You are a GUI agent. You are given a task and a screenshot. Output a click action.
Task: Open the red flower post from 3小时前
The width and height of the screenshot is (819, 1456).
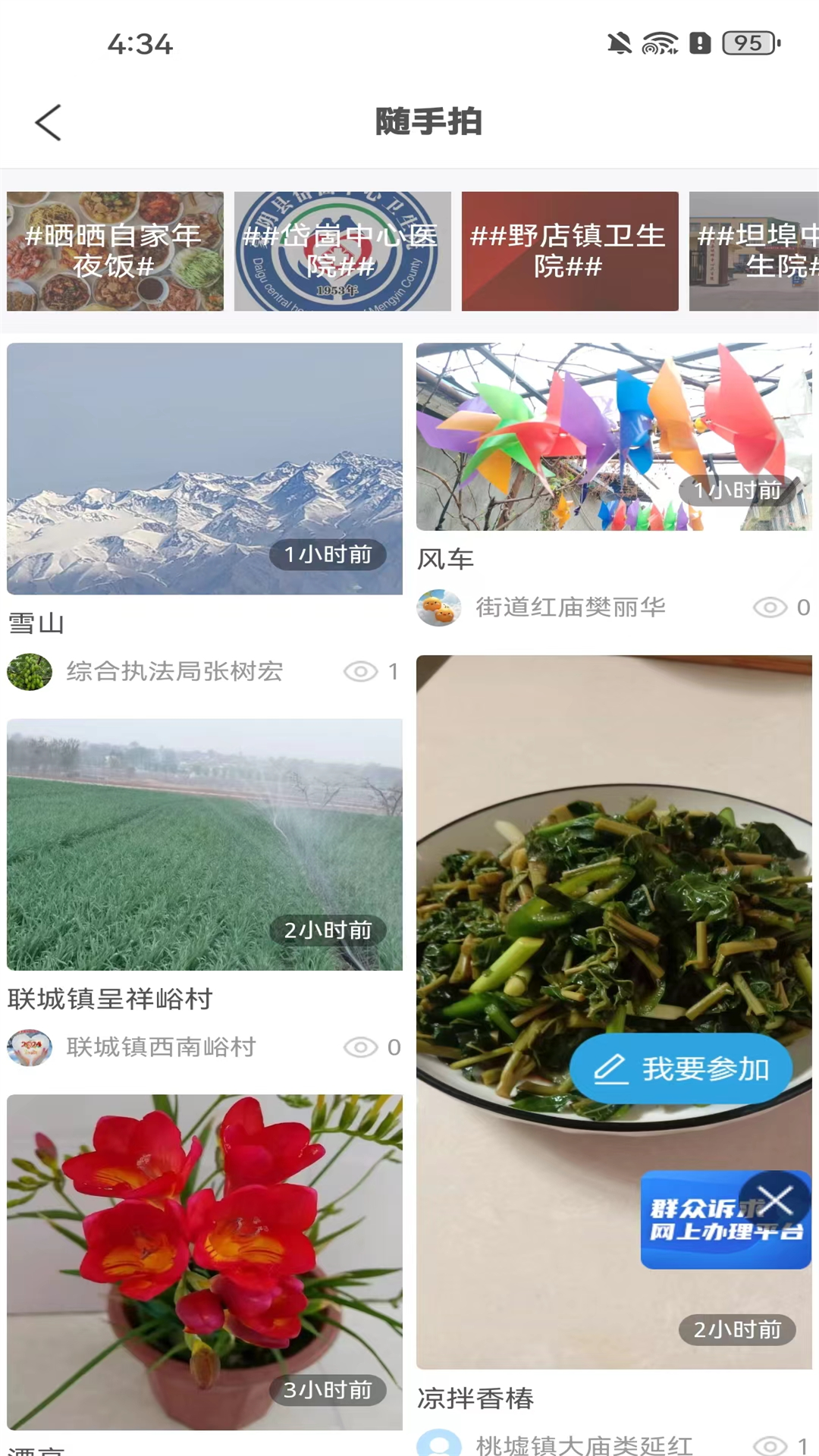(x=205, y=1261)
